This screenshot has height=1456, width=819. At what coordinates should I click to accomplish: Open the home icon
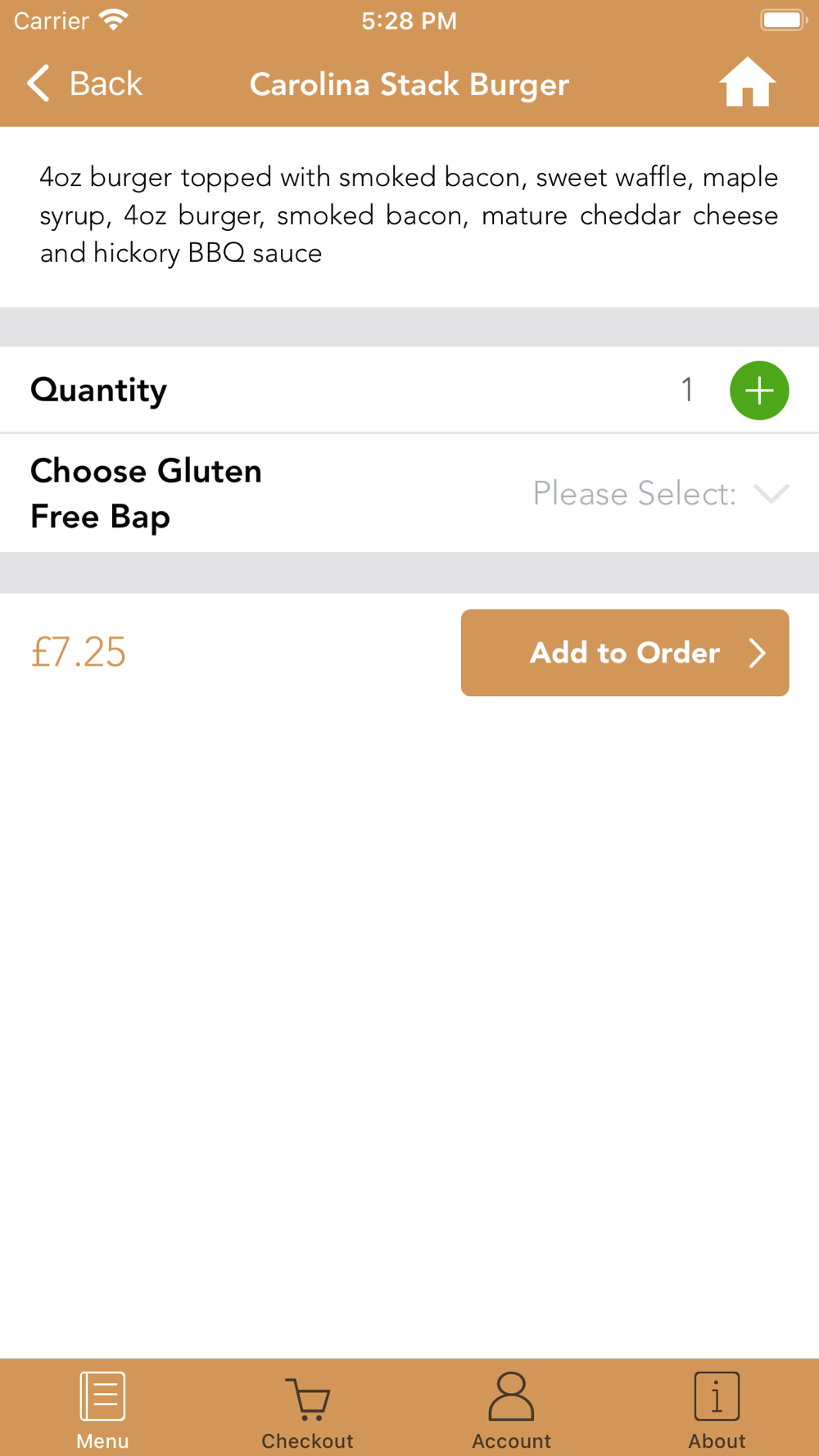[747, 83]
